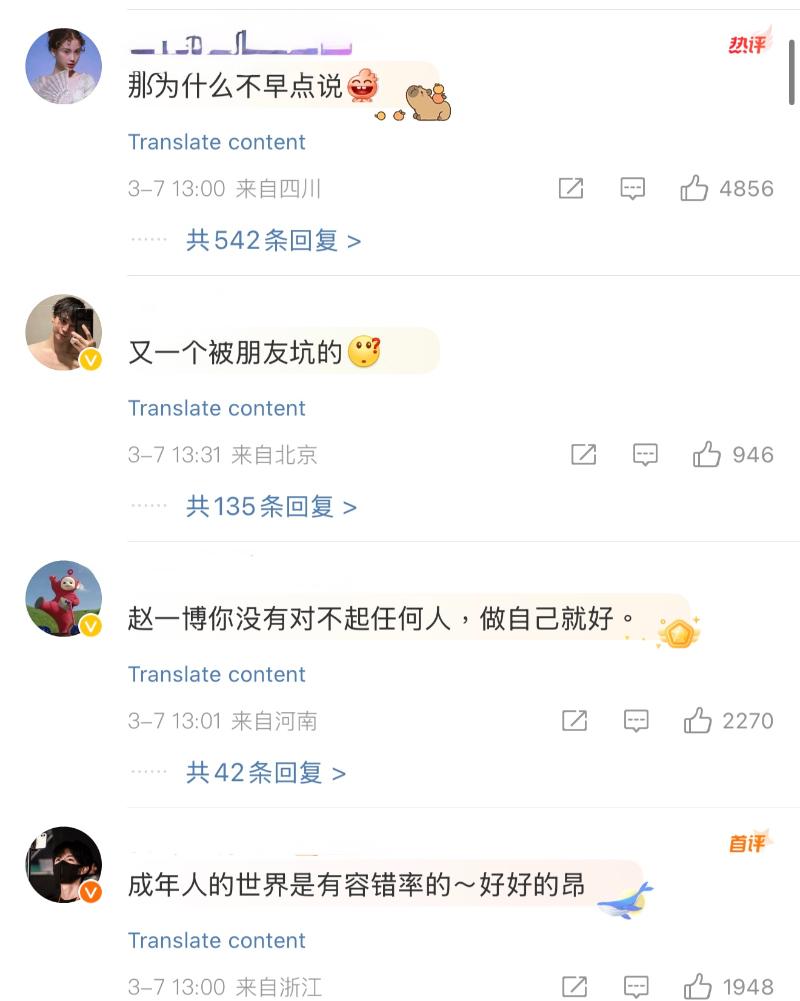Viewport: 800px width, 1001px height.
Task: Repost the comment 成年人的世界是有容错率的
Action: [575, 987]
